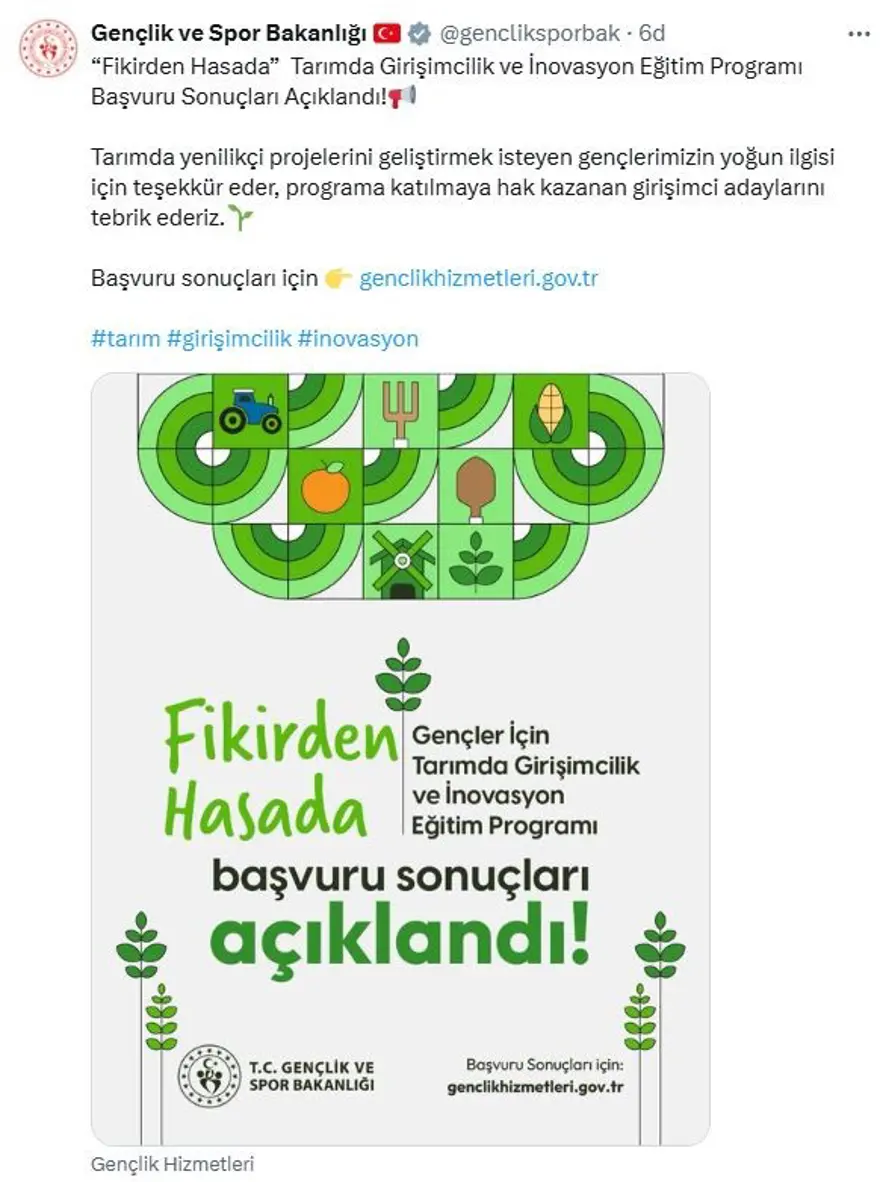Tap the #inovasyon hashtag
Image resolution: width=880 pixels, height=1182 pixels.
tap(358, 338)
